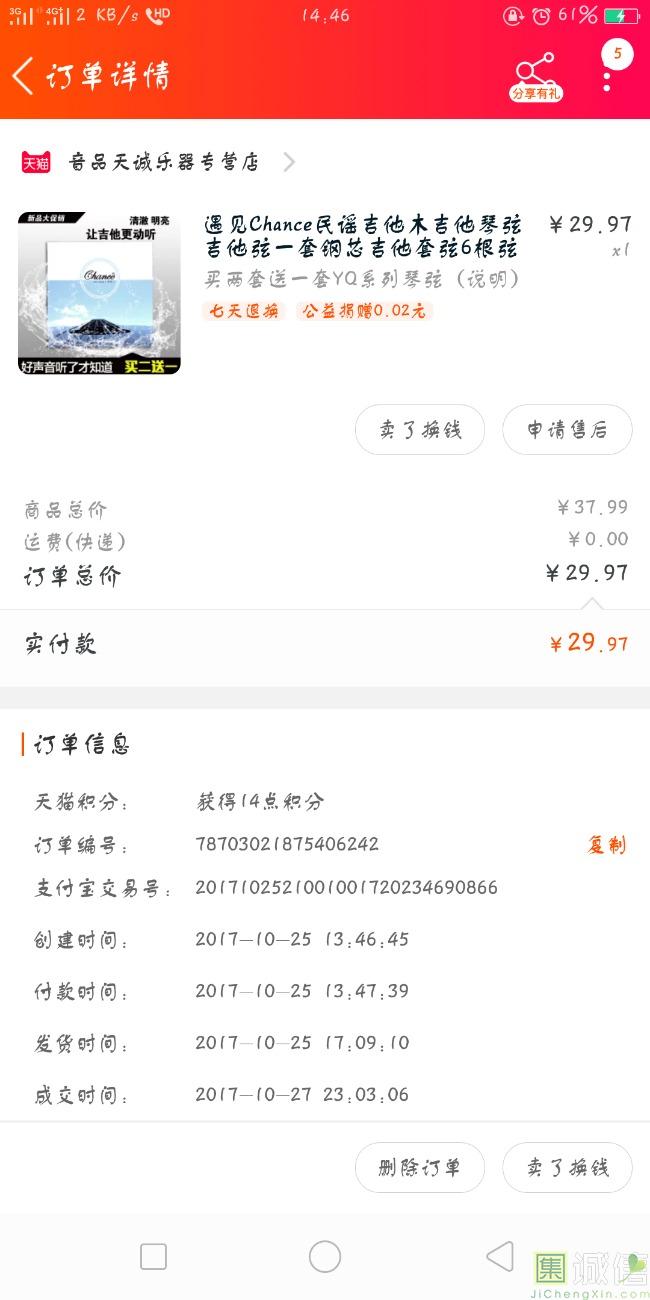This screenshot has width=650, height=1300.
Task: Open the 音品天诚乐器专营店 store page
Action: pos(160,162)
